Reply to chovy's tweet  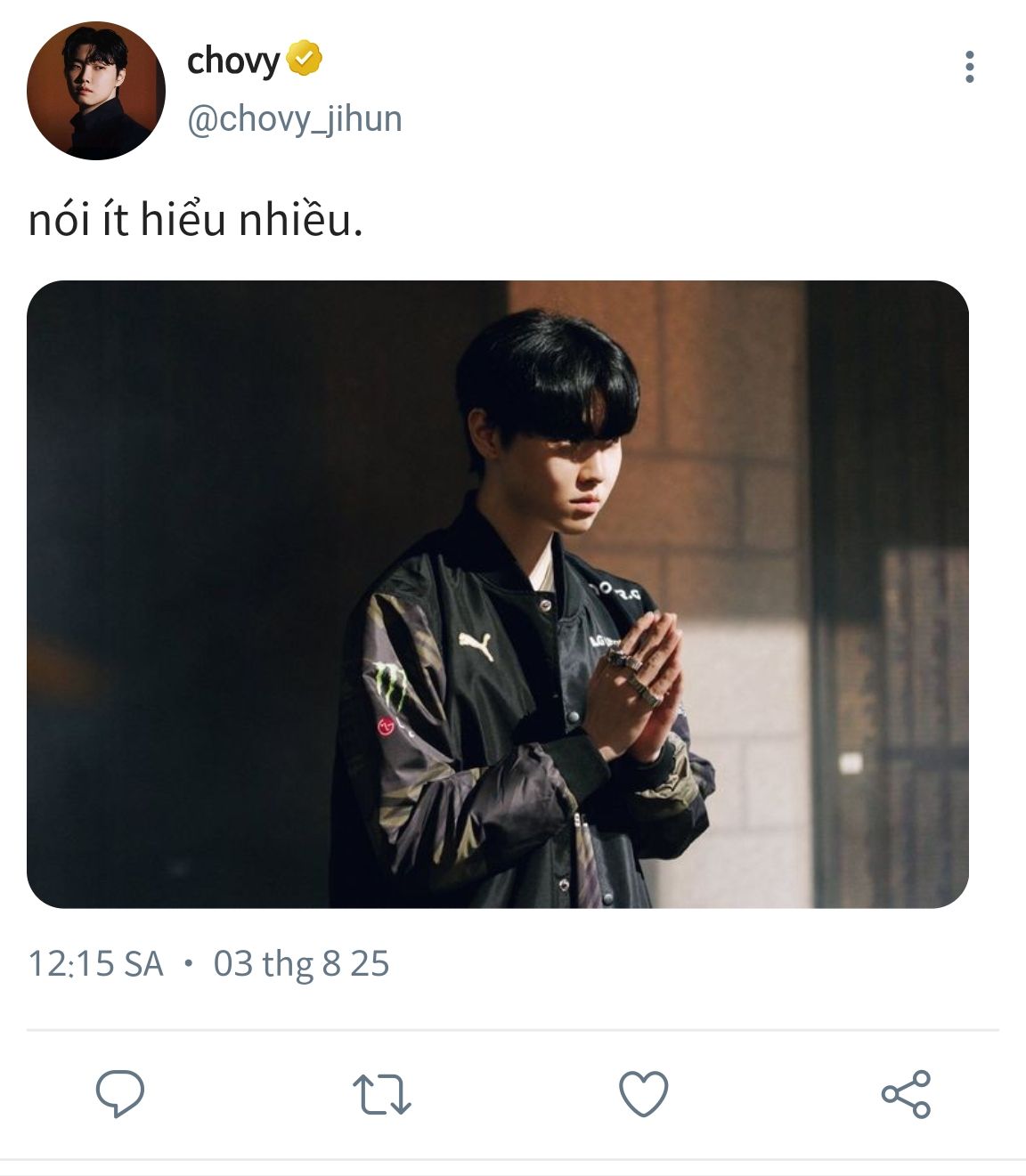click(x=120, y=1094)
